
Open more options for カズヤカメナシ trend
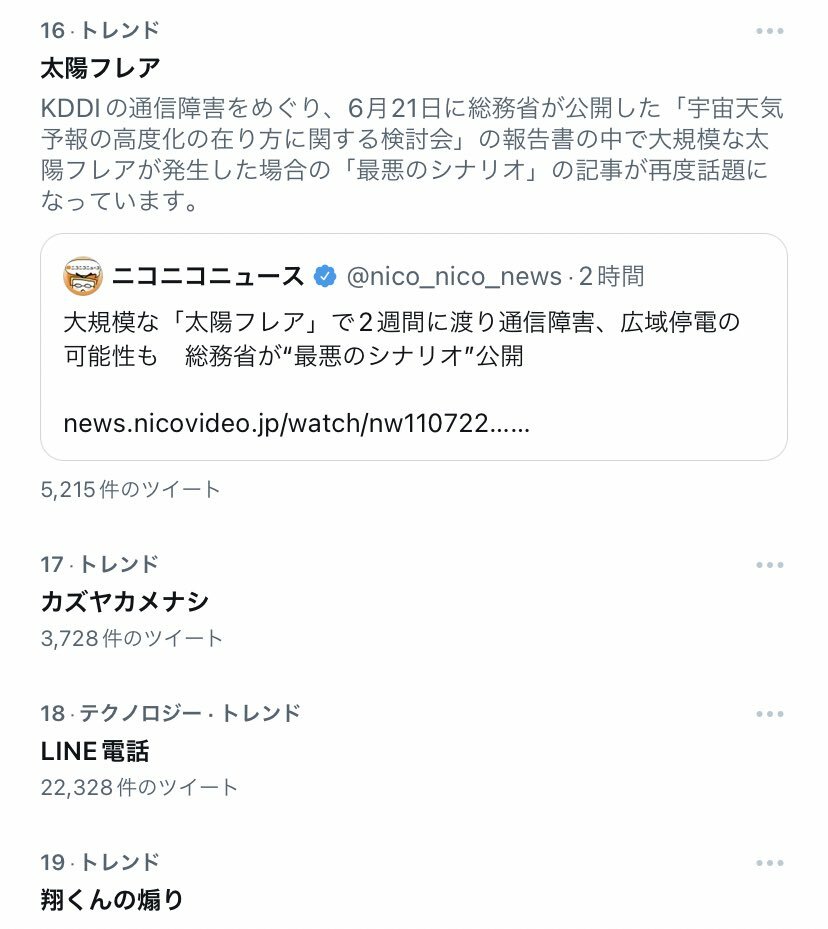pos(769,565)
